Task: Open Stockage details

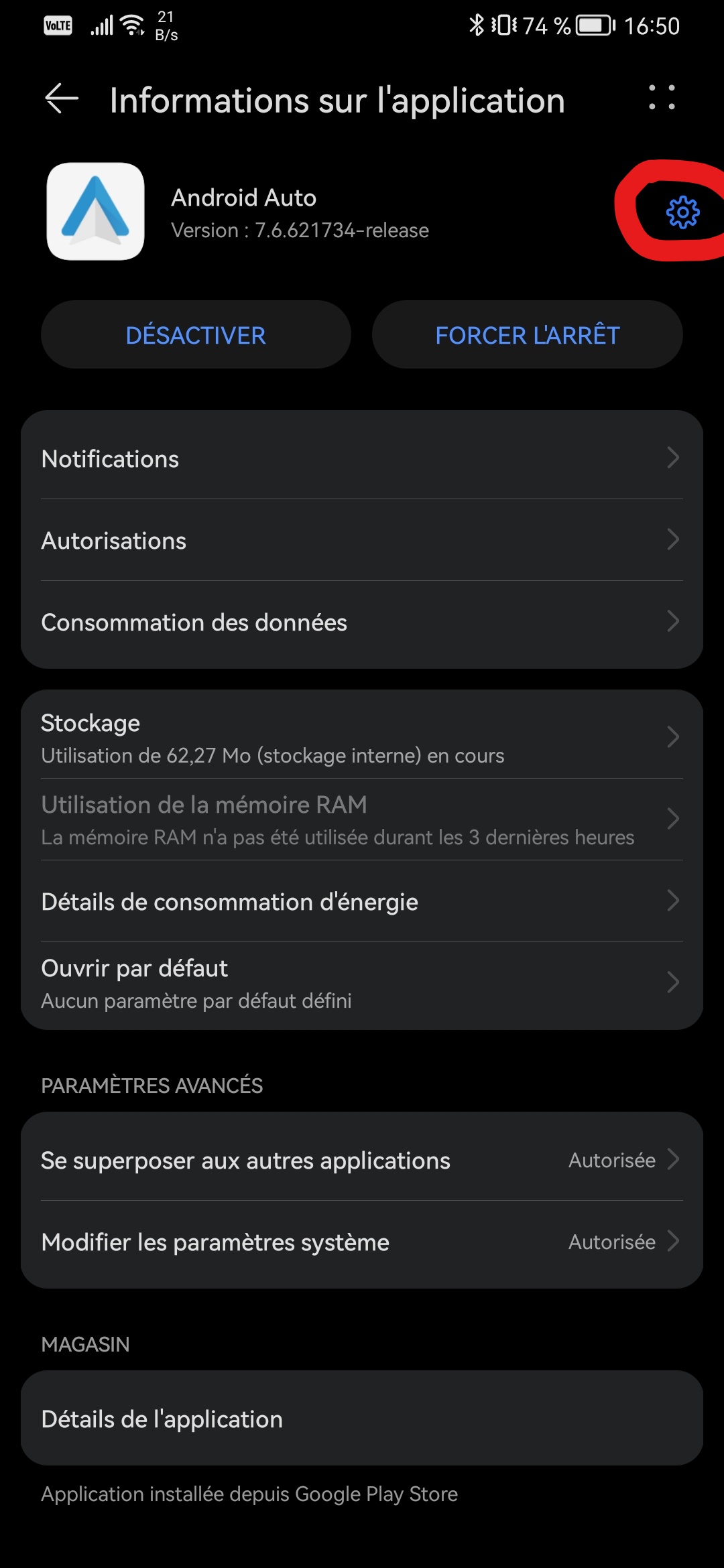Action: pyautogui.click(x=362, y=738)
